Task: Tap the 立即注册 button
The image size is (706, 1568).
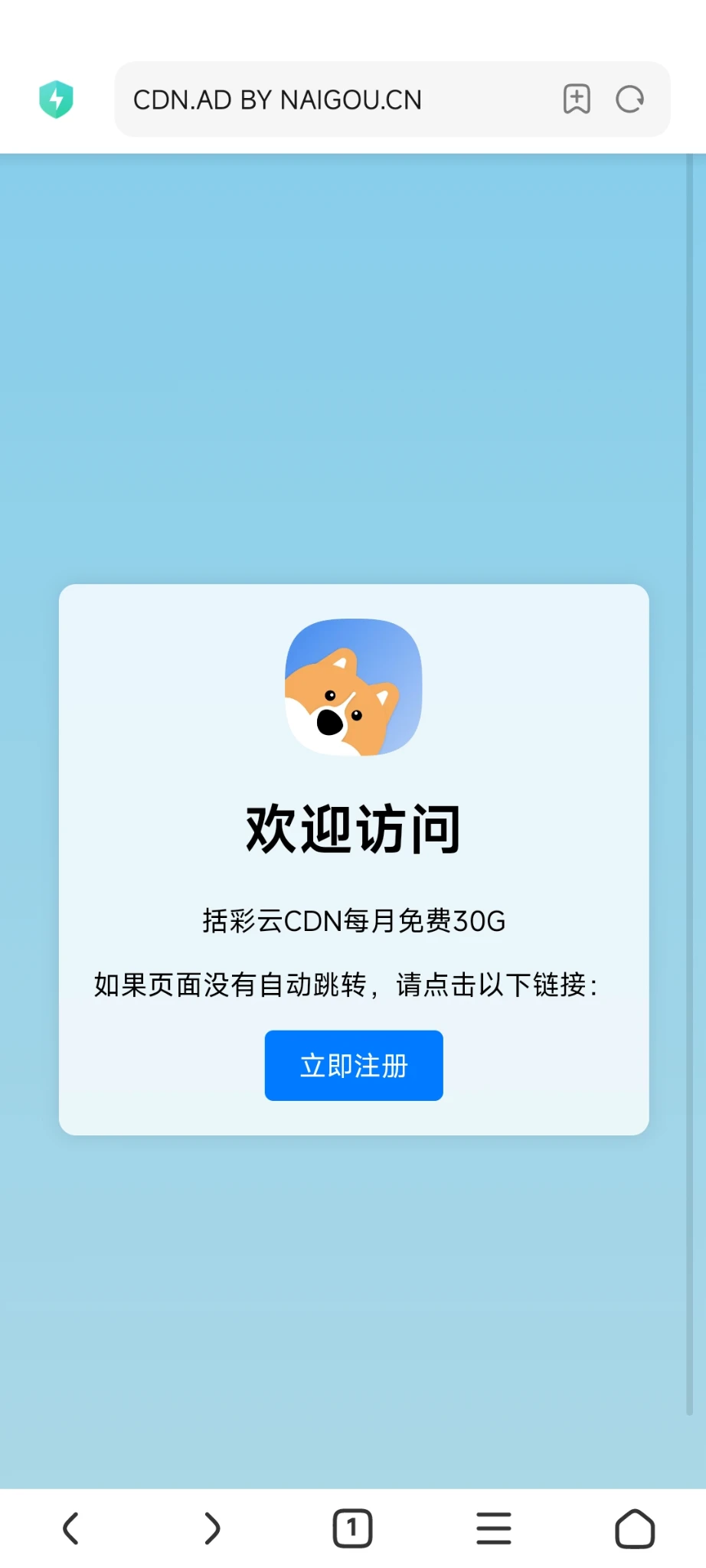Action: 353,1065
